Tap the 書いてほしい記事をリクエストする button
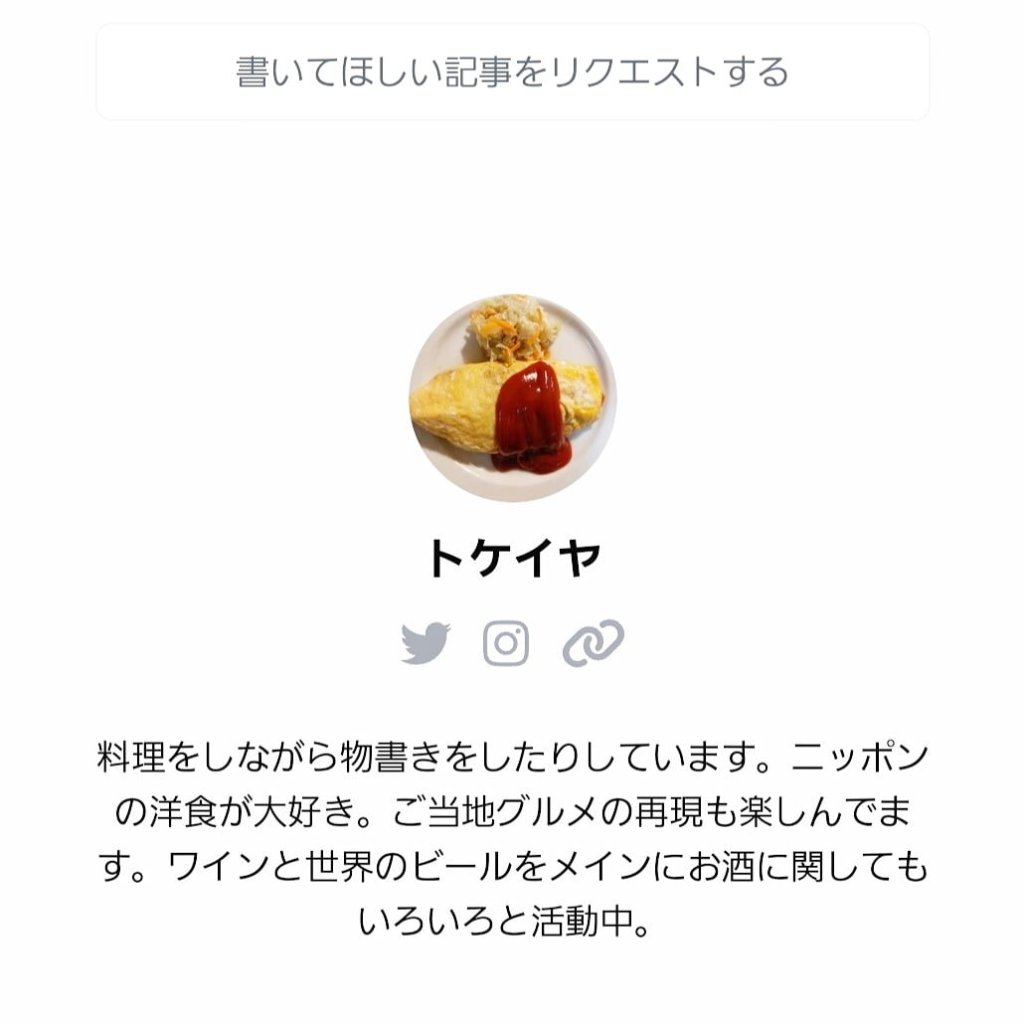 point(512,72)
